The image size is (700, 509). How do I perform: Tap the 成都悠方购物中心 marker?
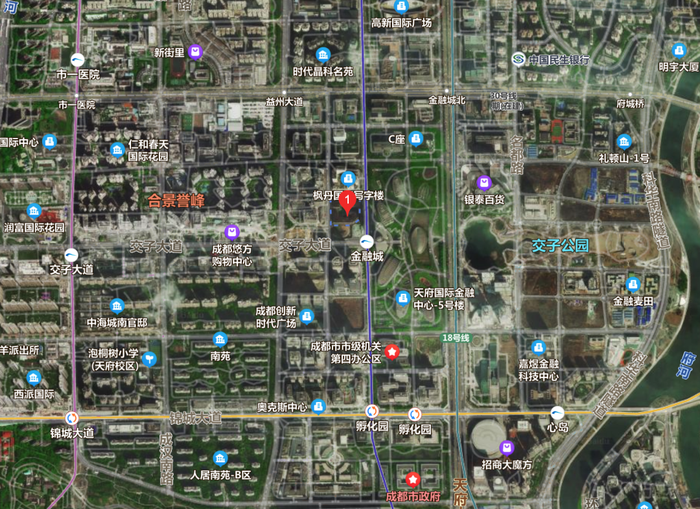[232, 231]
